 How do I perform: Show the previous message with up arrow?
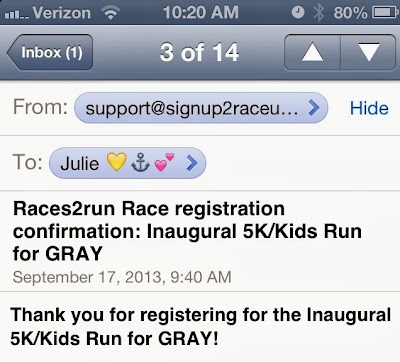pyautogui.click(x=312, y=52)
